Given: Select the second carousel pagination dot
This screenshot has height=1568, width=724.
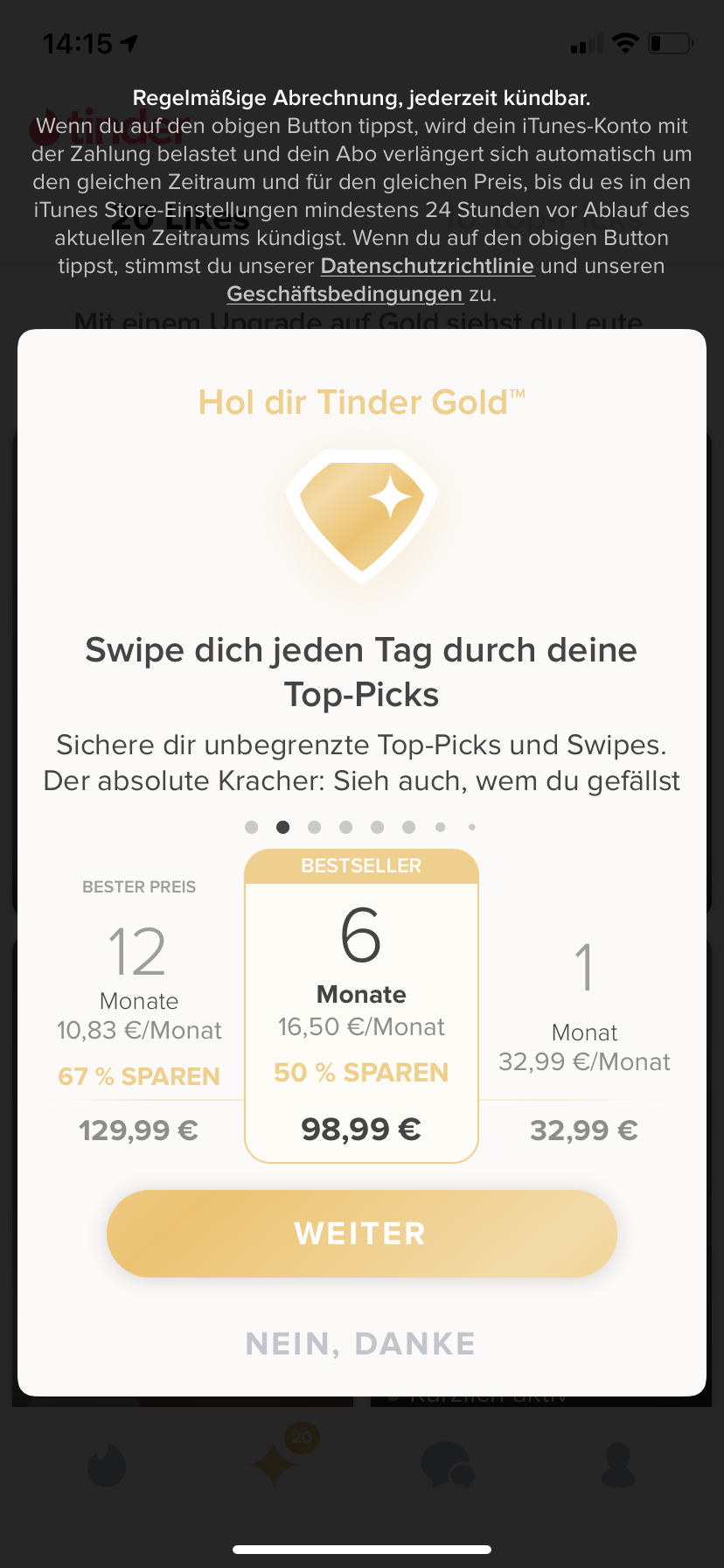Looking at the screenshot, I should (x=282, y=826).
